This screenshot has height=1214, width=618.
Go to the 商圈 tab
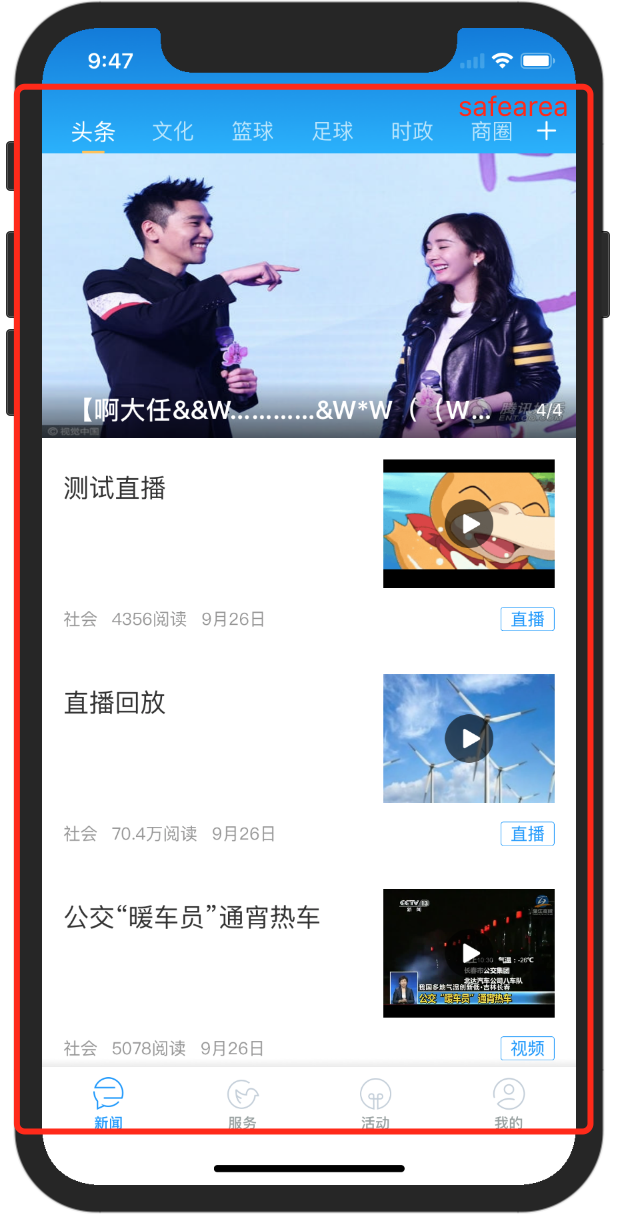[x=492, y=131]
